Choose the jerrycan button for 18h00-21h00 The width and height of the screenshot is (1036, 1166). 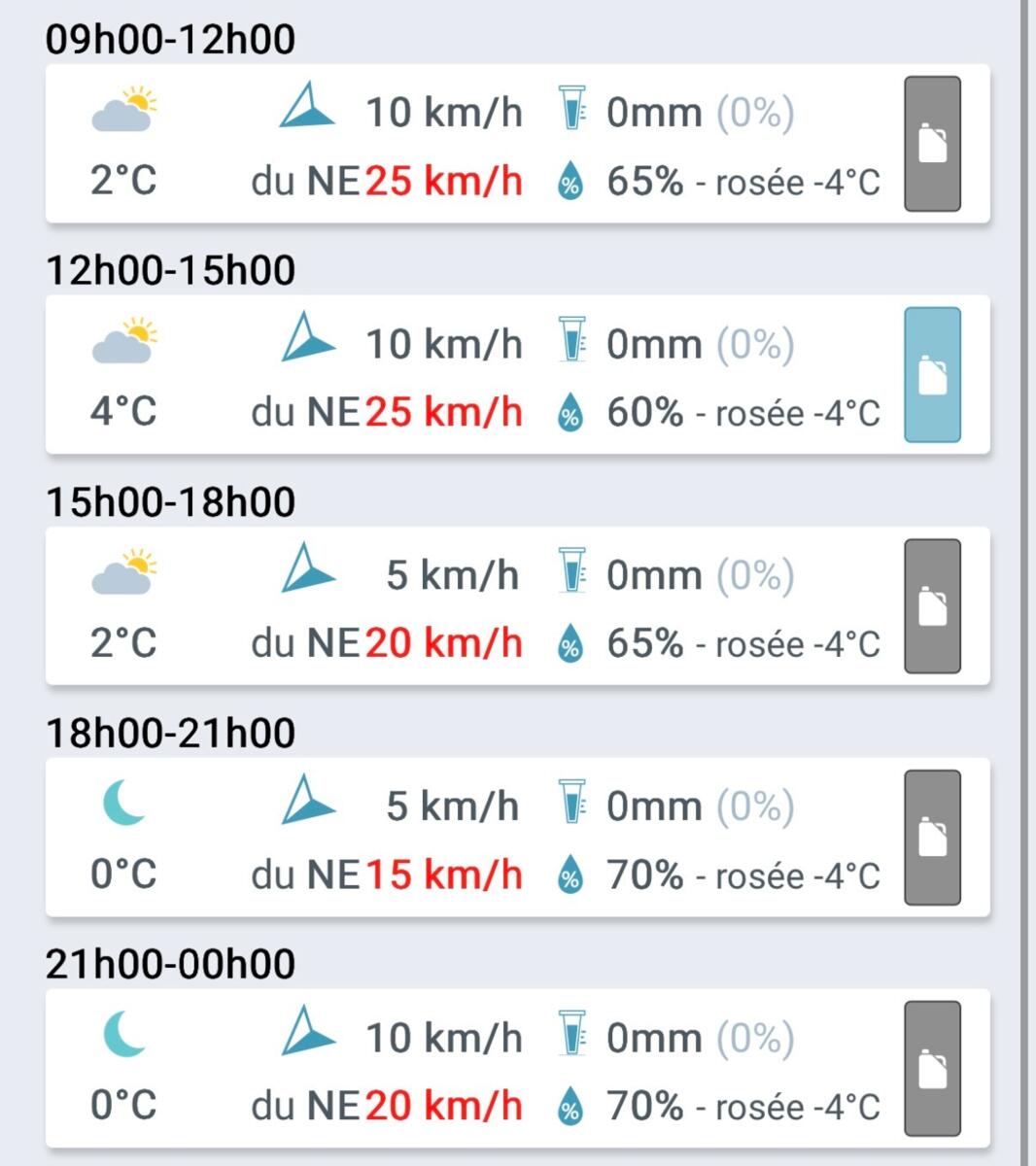pyautogui.click(x=932, y=838)
